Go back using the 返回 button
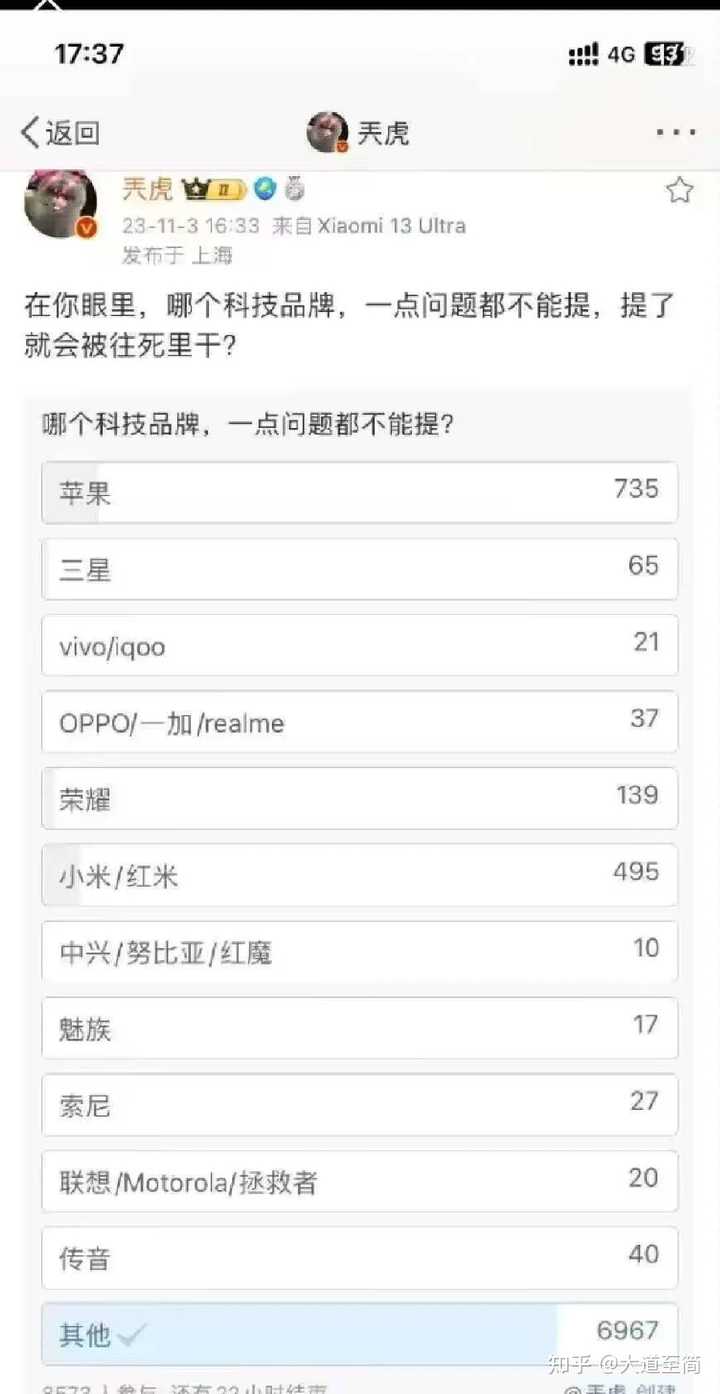This screenshot has width=720, height=1394. coord(60,132)
